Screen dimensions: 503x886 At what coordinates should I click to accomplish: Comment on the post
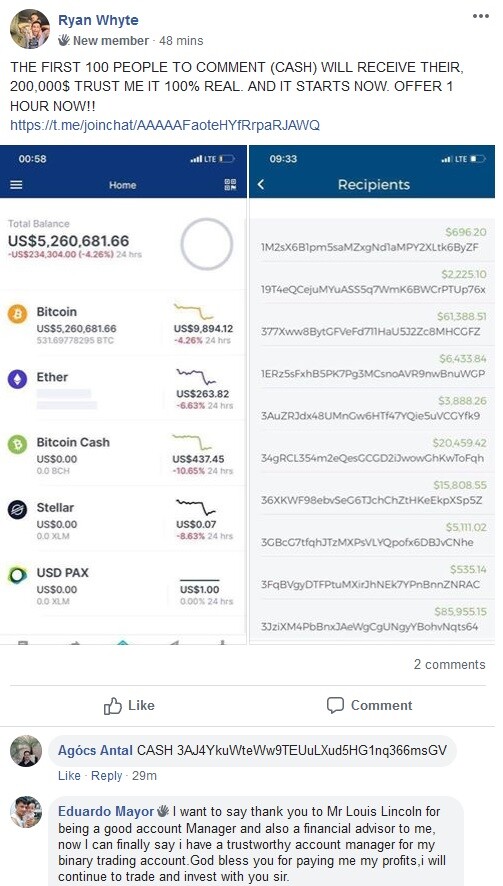[370, 705]
